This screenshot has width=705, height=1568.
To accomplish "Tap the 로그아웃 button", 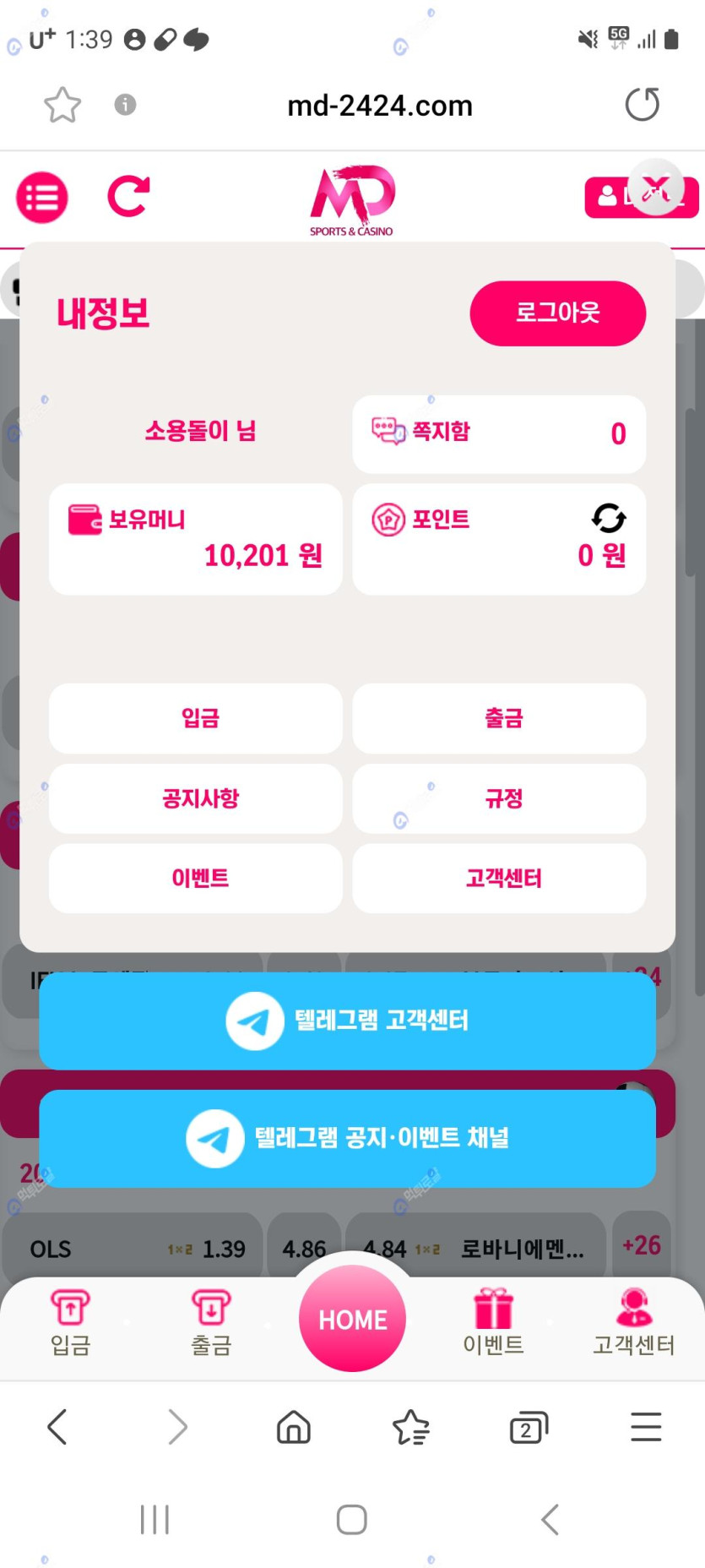I will (557, 313).
